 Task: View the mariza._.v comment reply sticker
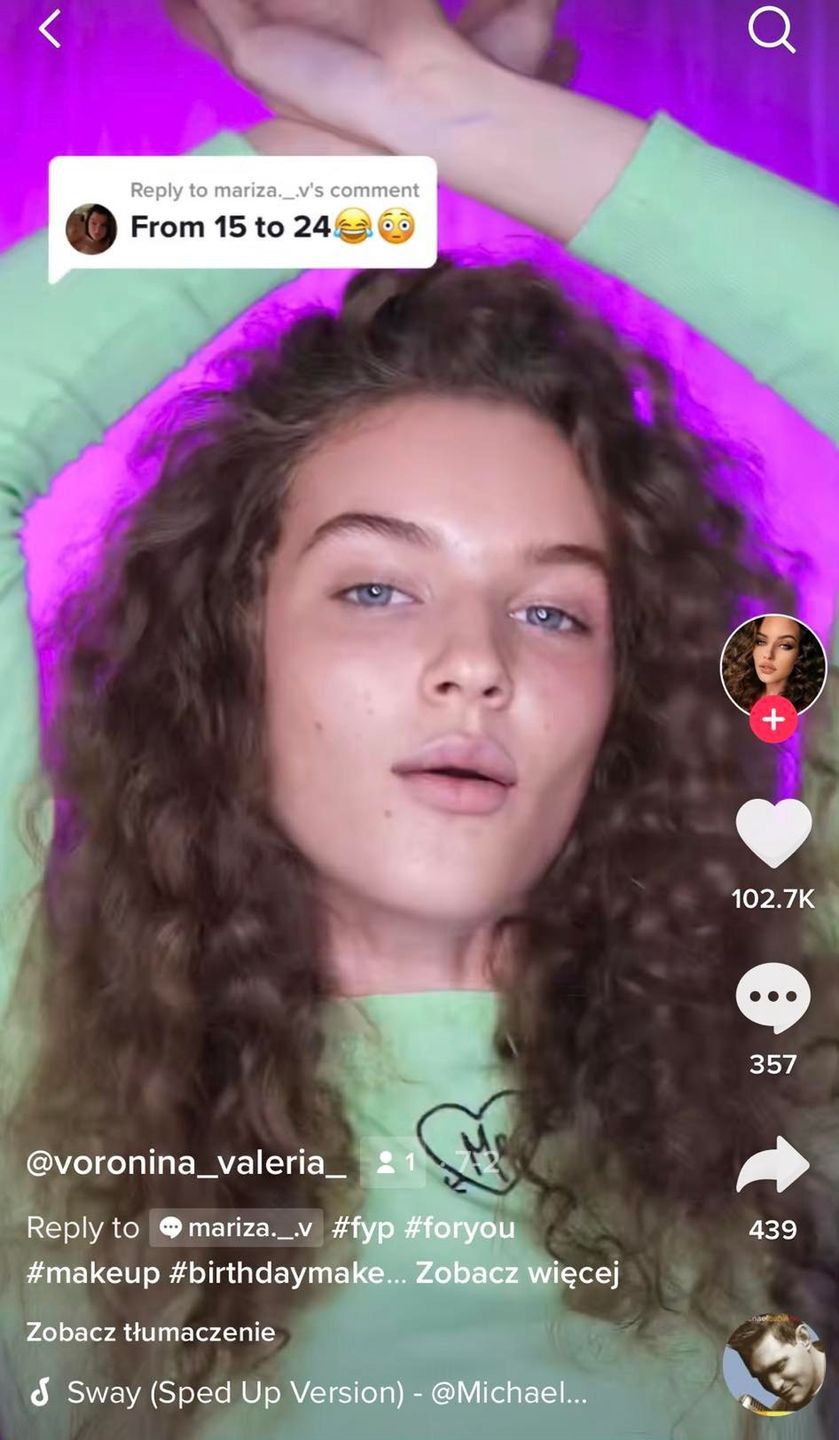243,213
